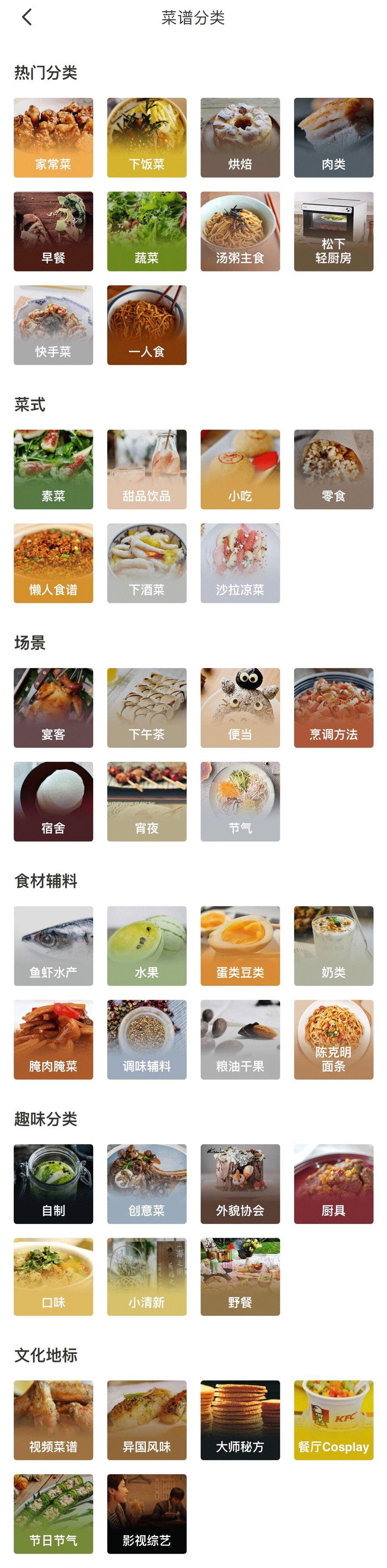Select the 懒人食谱 tile
Image resolution: width=387 pixels, height=1568 pixels.
coord(53,563)
